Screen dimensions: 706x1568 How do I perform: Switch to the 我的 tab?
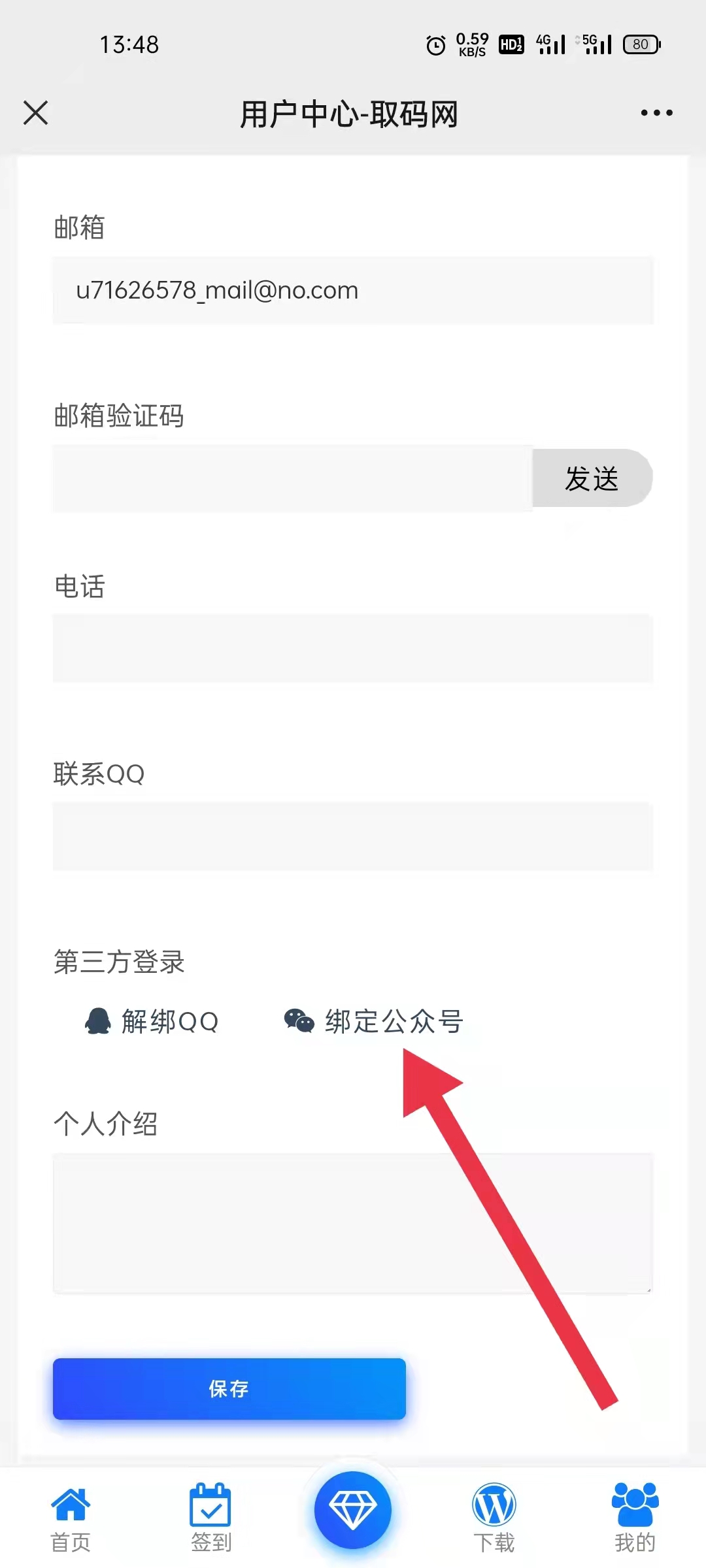pos(635,1519)
